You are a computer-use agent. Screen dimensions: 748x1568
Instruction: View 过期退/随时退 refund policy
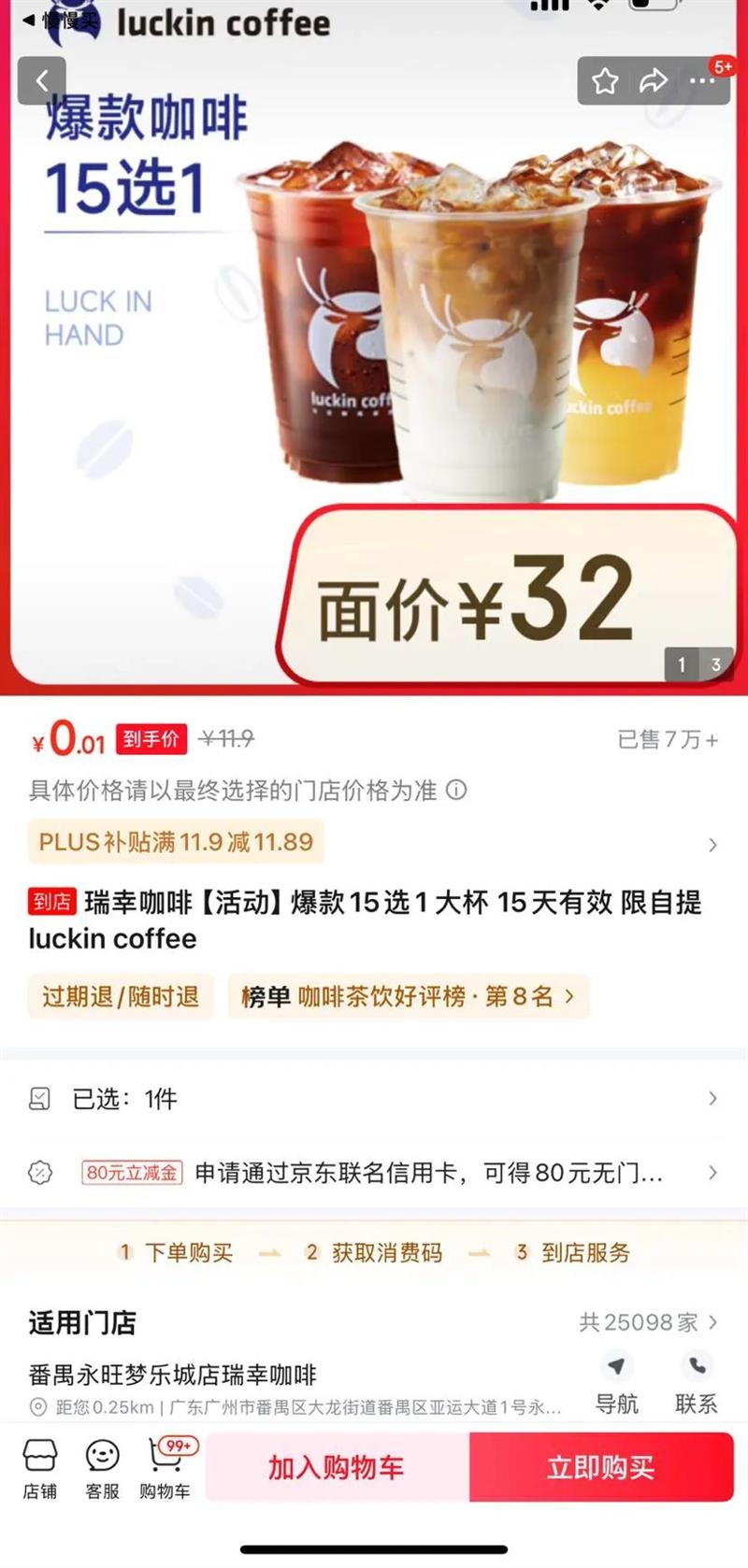click(x=121, y=996)
